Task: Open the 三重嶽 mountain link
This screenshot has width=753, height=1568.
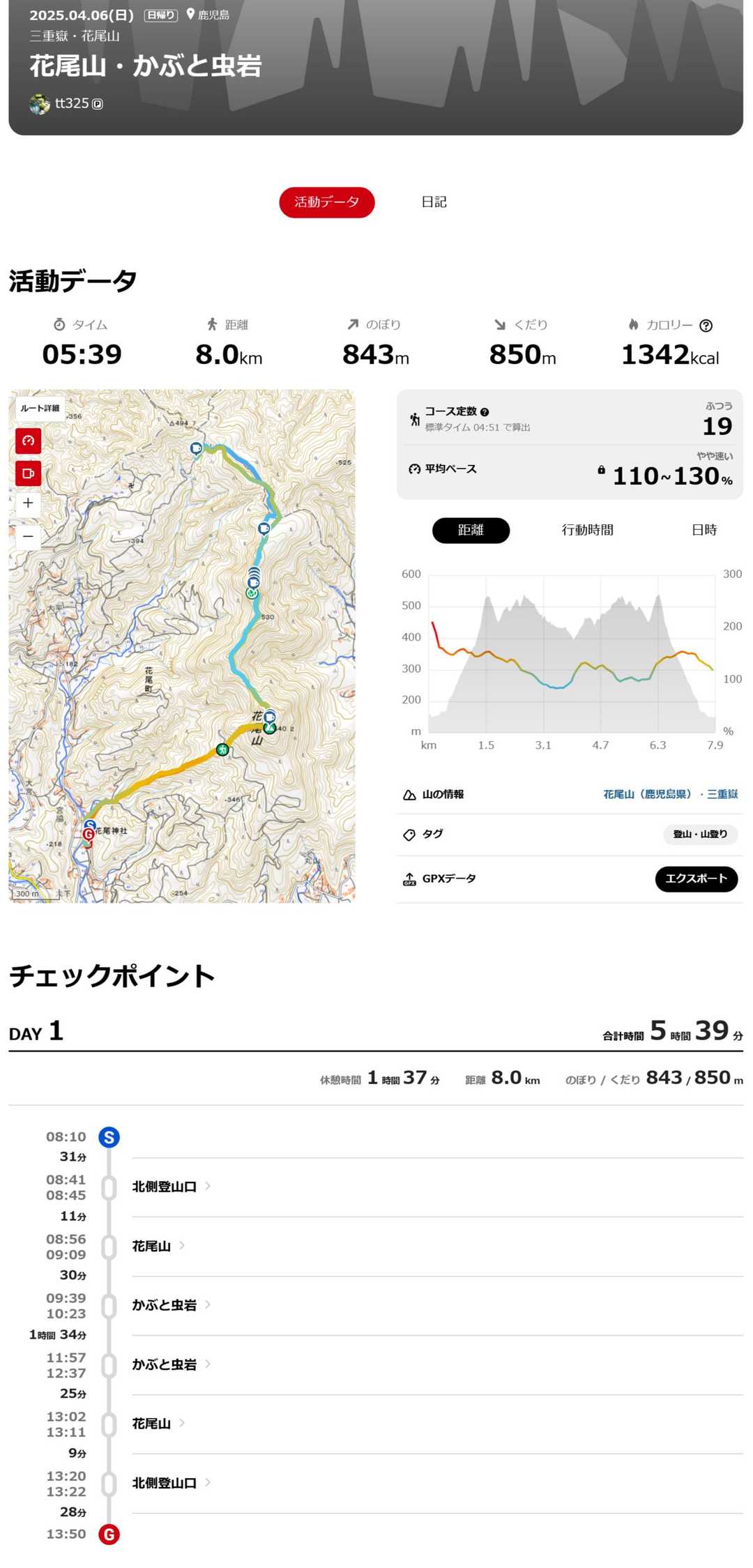Action: (x=722, y=794)
